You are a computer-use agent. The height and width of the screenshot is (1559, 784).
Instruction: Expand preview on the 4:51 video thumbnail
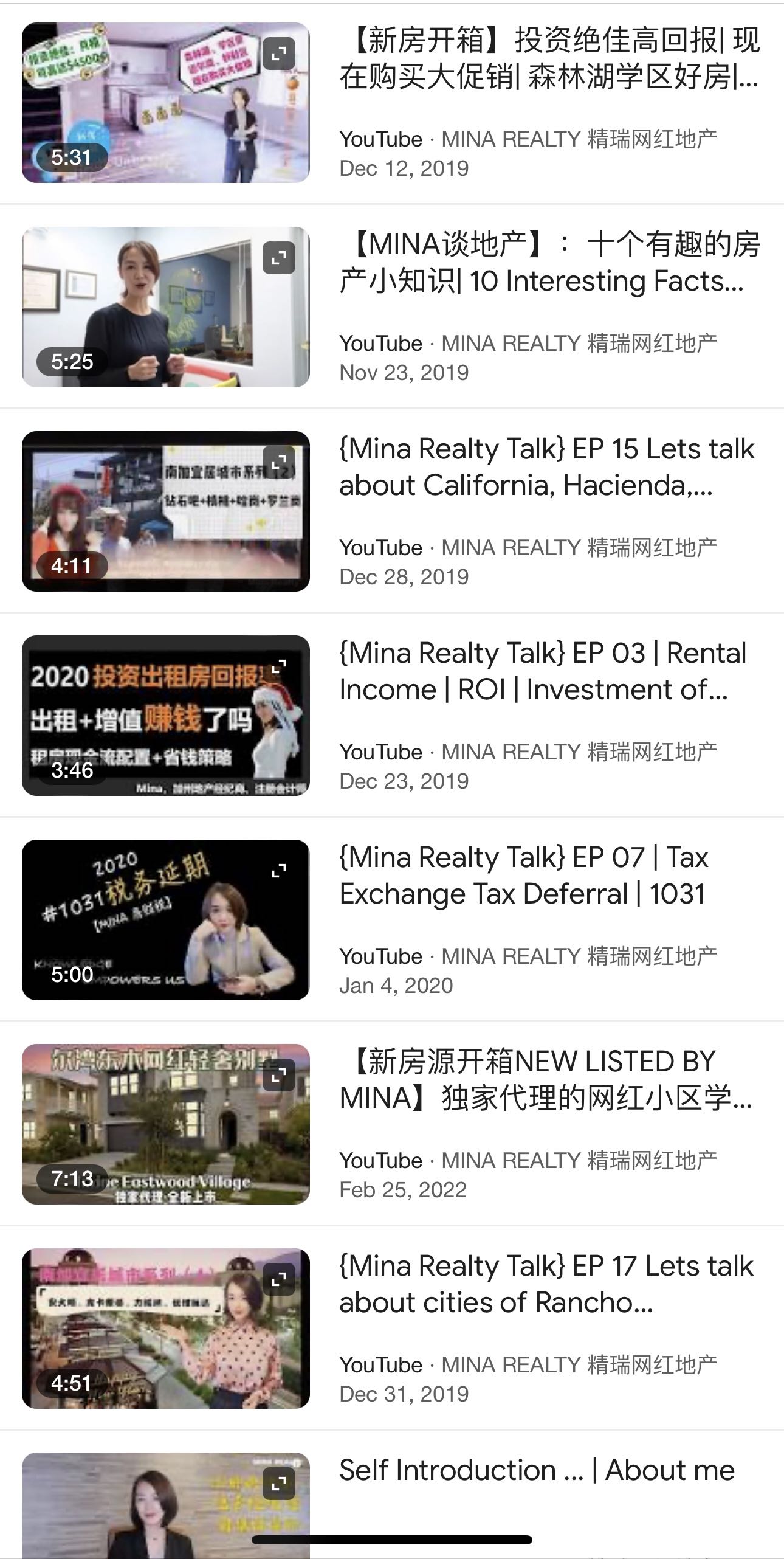pyautogui.click(x=279, y=1279)
